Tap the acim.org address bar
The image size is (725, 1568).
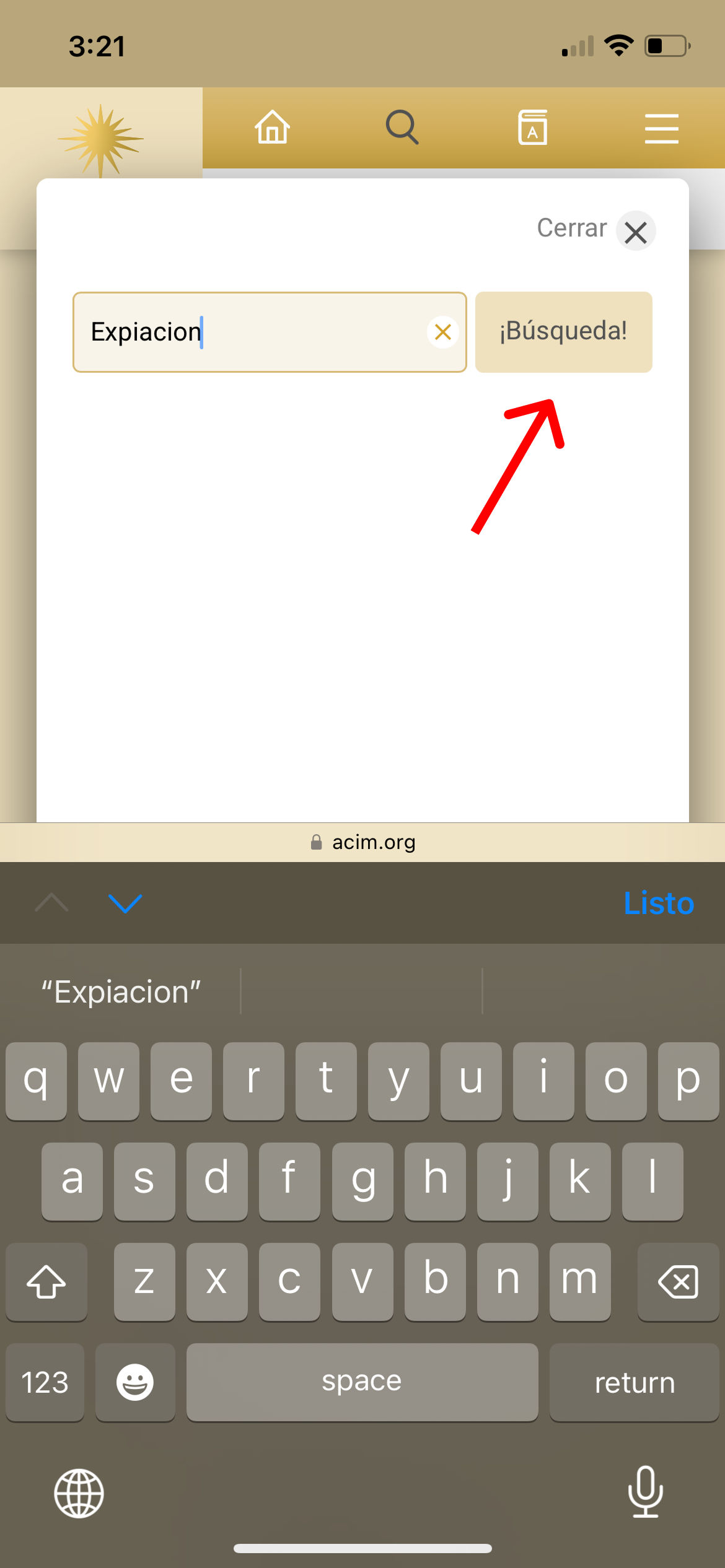click(362, 842)
